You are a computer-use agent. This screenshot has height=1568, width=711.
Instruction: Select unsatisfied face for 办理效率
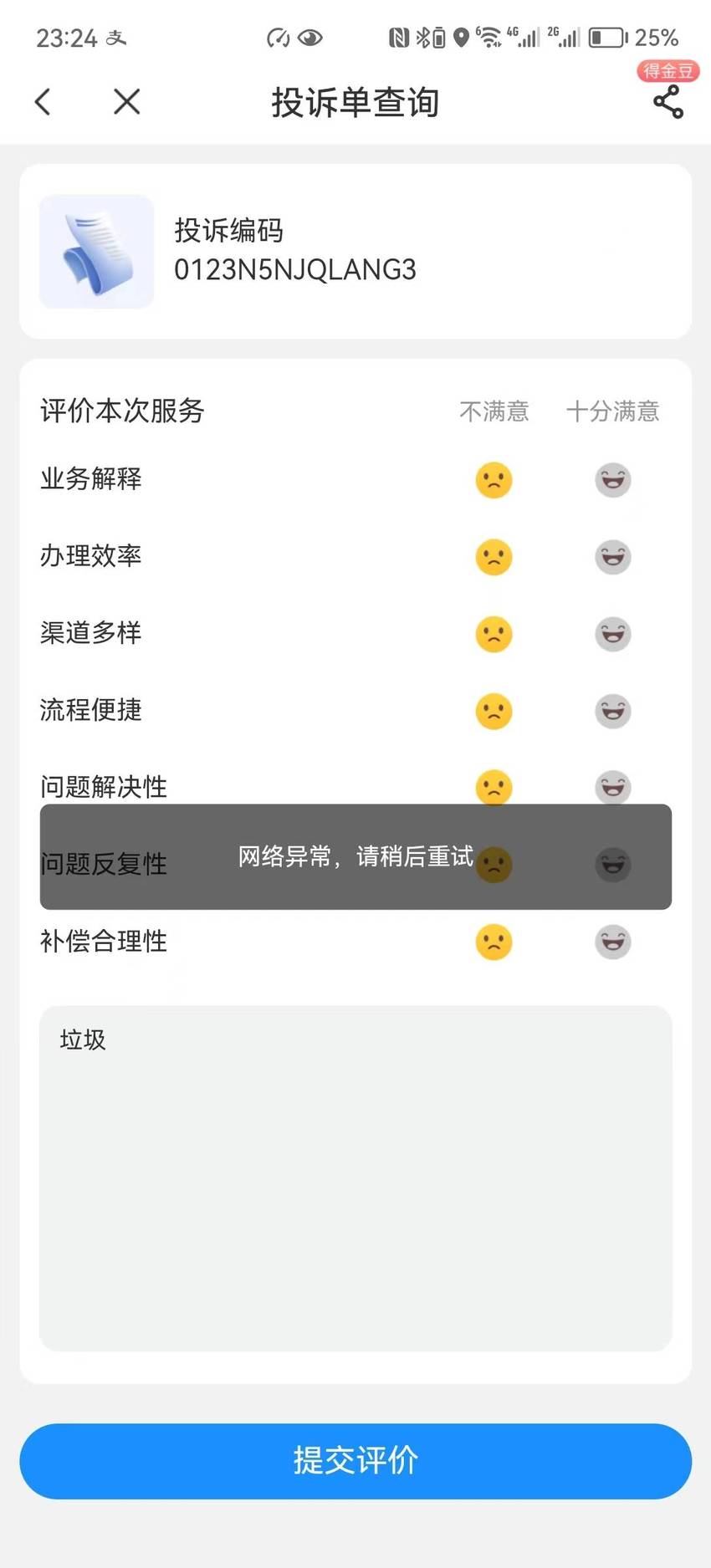click(x=494, y=557)
